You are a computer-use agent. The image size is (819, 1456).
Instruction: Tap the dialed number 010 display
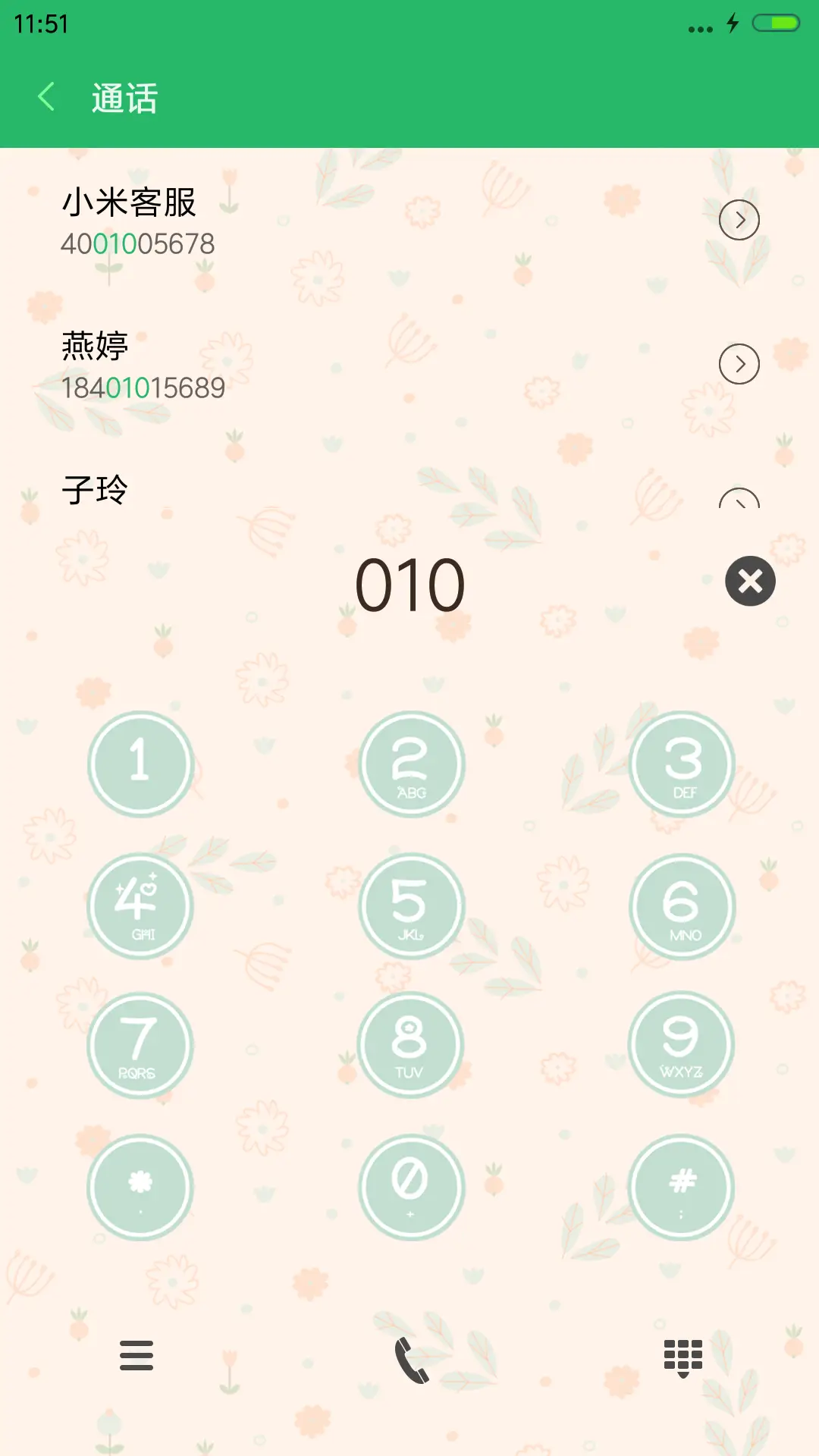pos(409,584)
